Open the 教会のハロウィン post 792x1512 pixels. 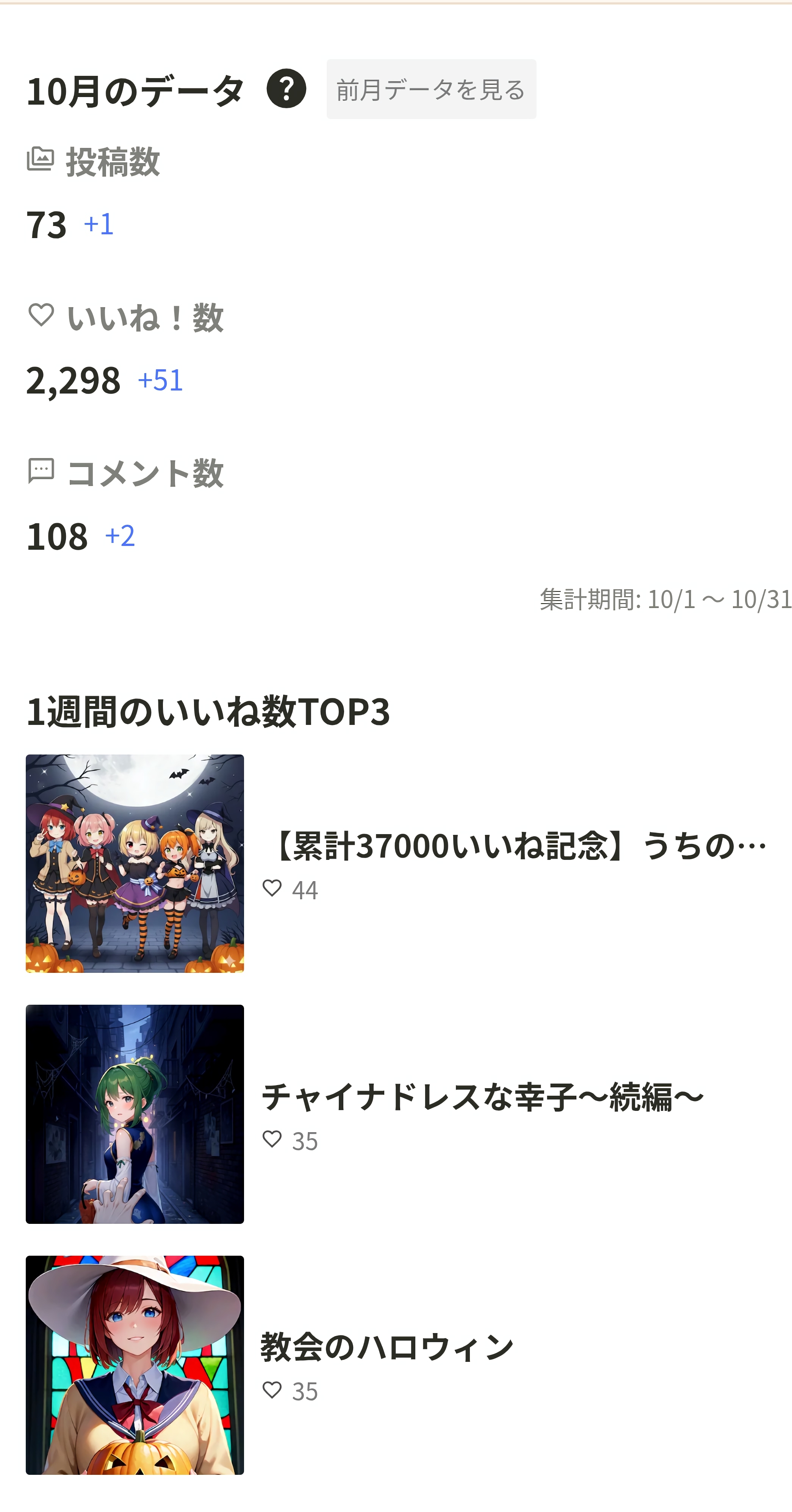coord(387,1347)
